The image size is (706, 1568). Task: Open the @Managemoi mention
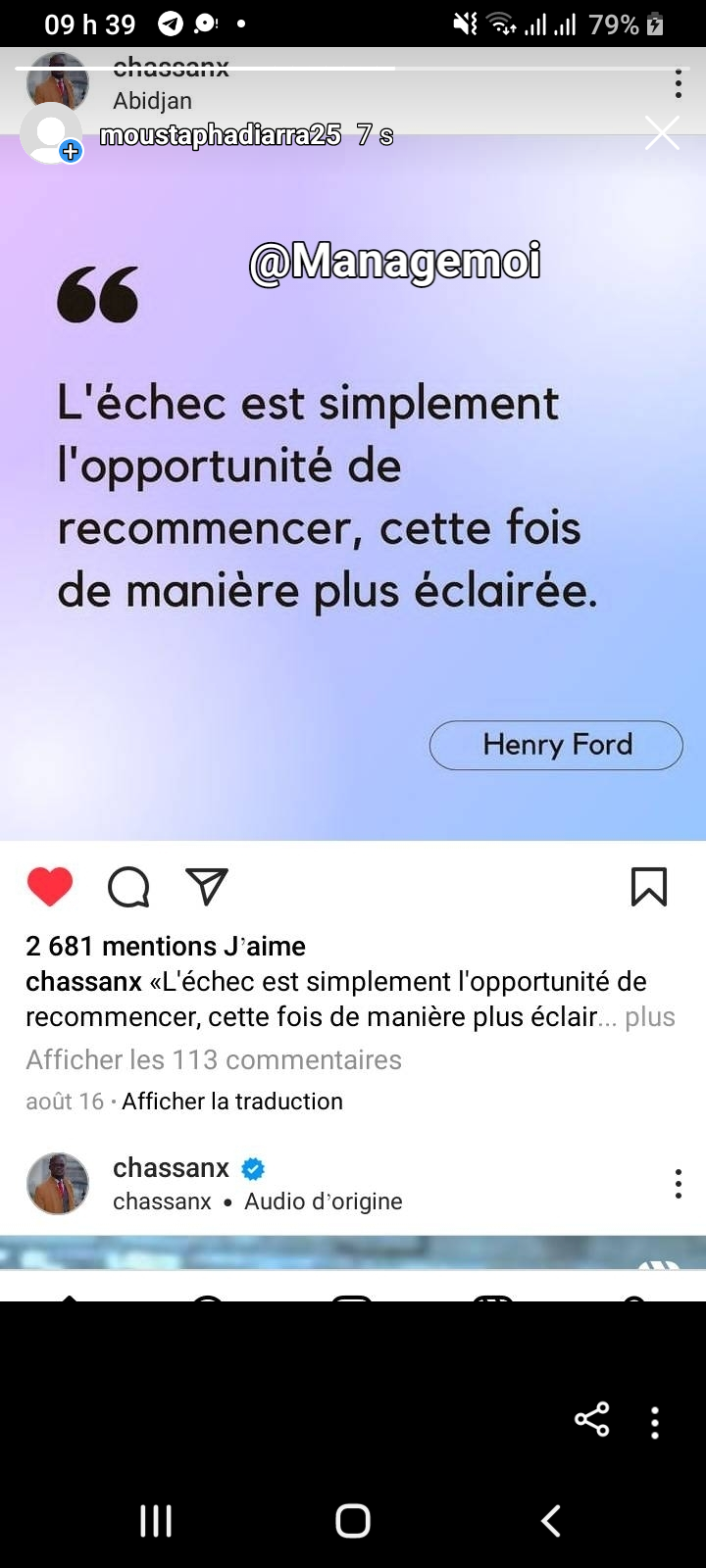395,262
